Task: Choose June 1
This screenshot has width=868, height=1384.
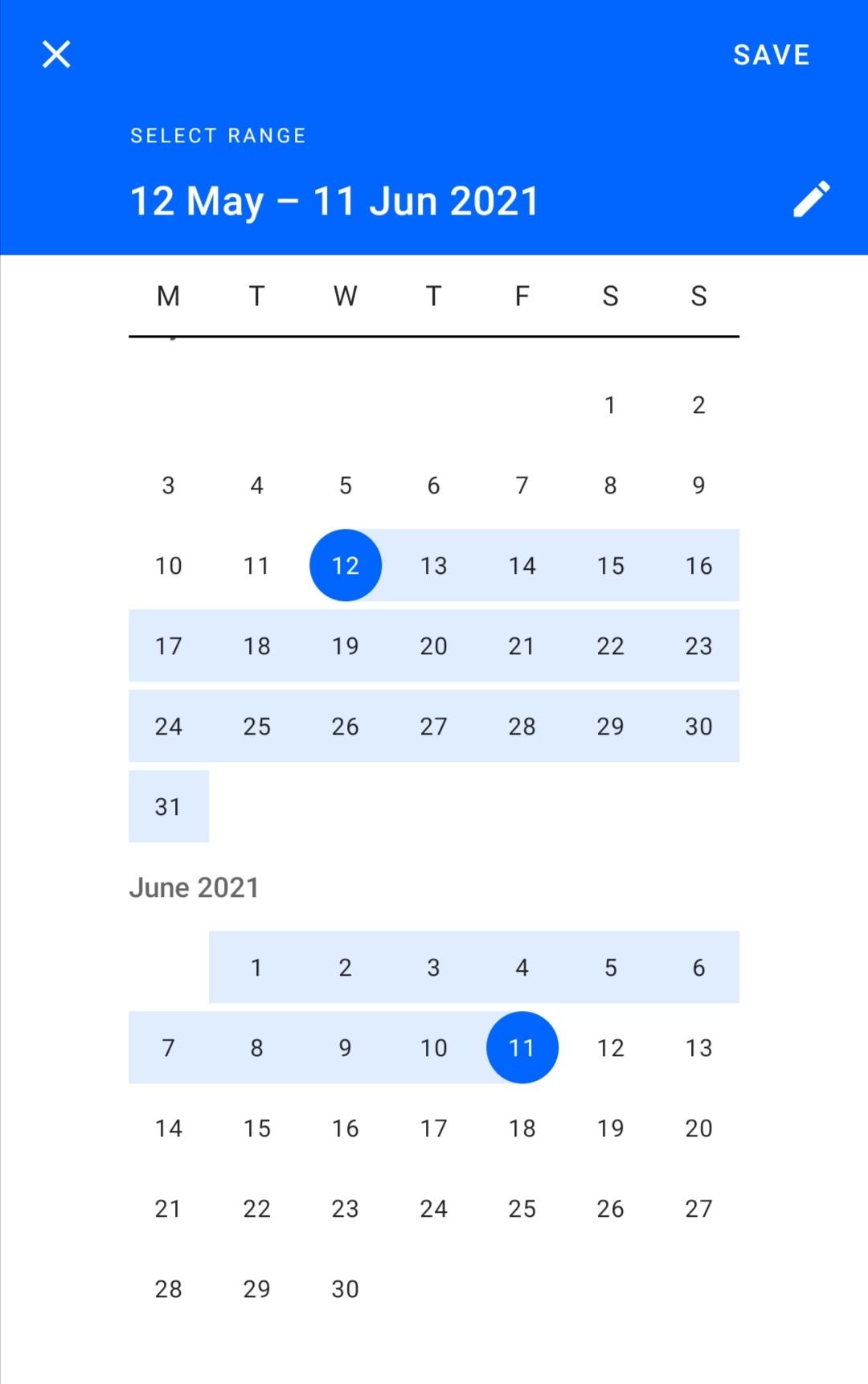Action: point(257,967)
